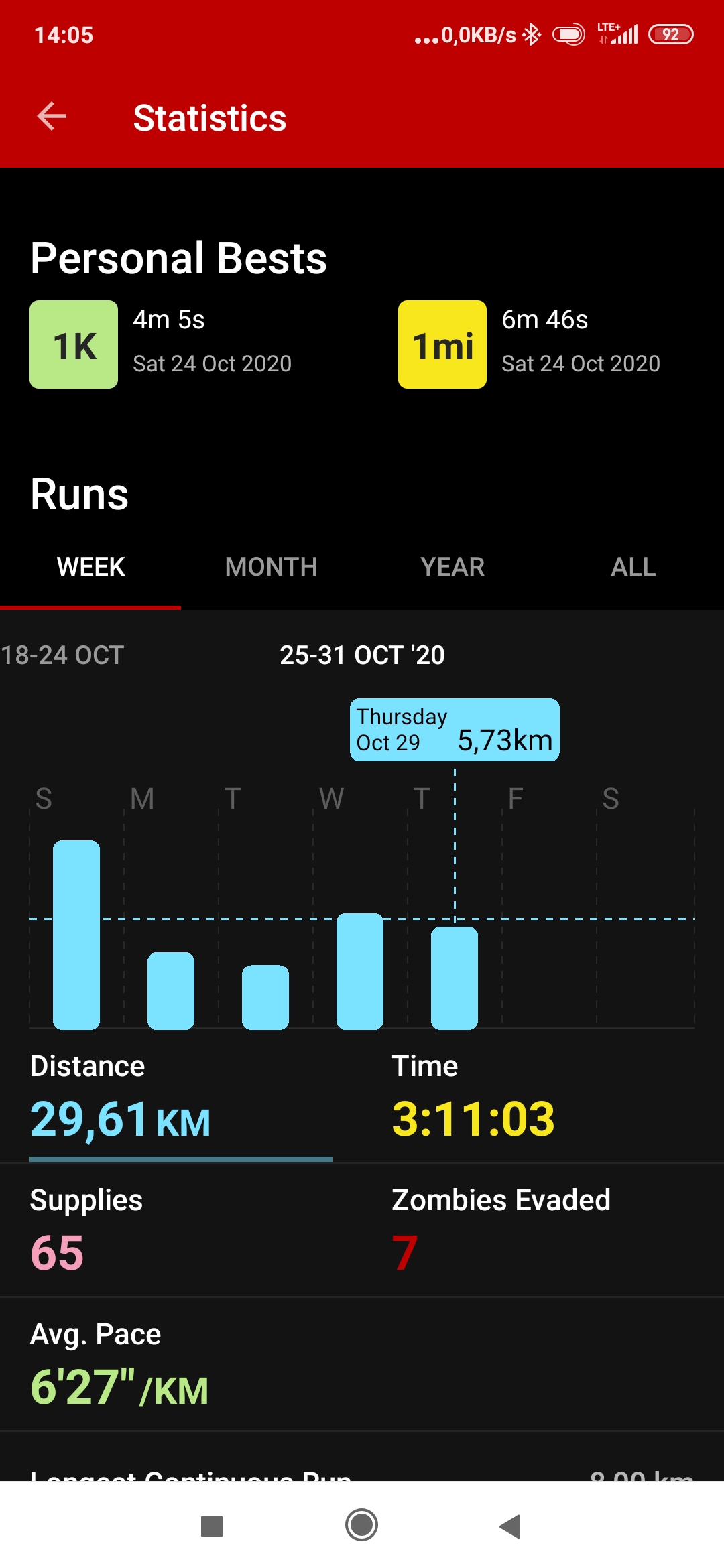The width and height of the screenshot is (724, 1568).
Task: Open recent apps from the navigation bar
Action: pos(212,1526)
